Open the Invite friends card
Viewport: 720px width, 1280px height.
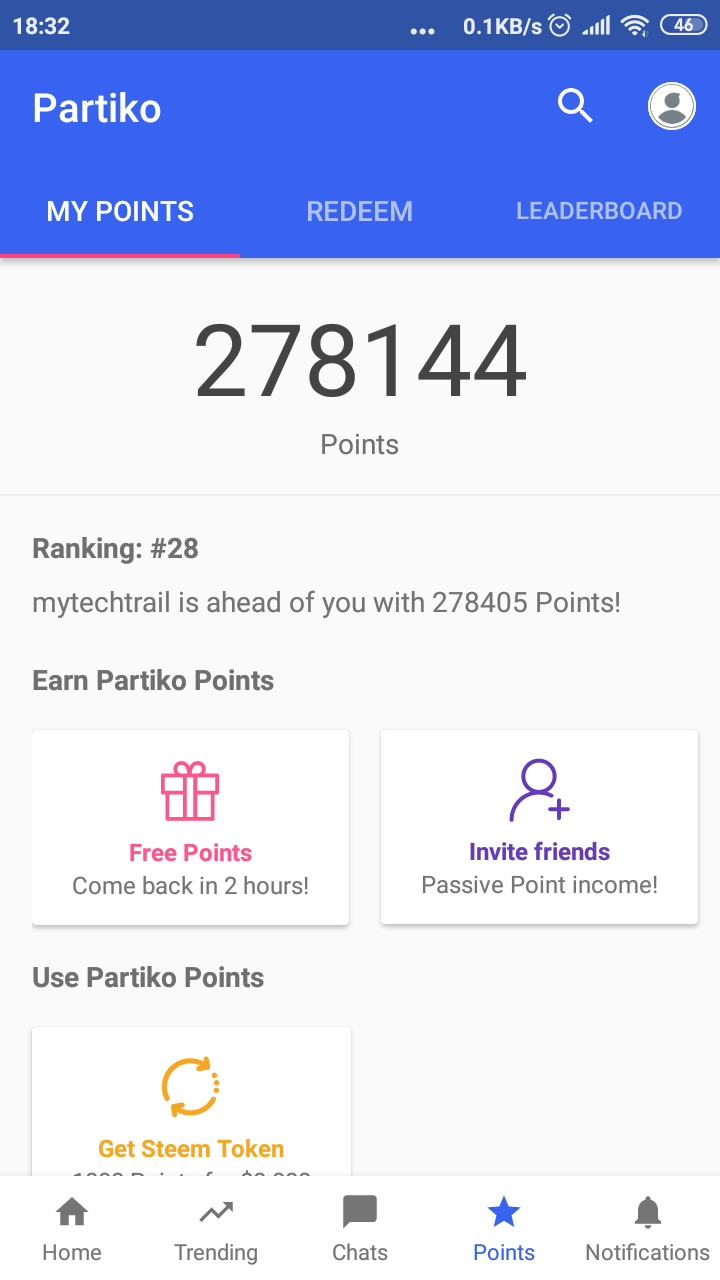point(539,827)
